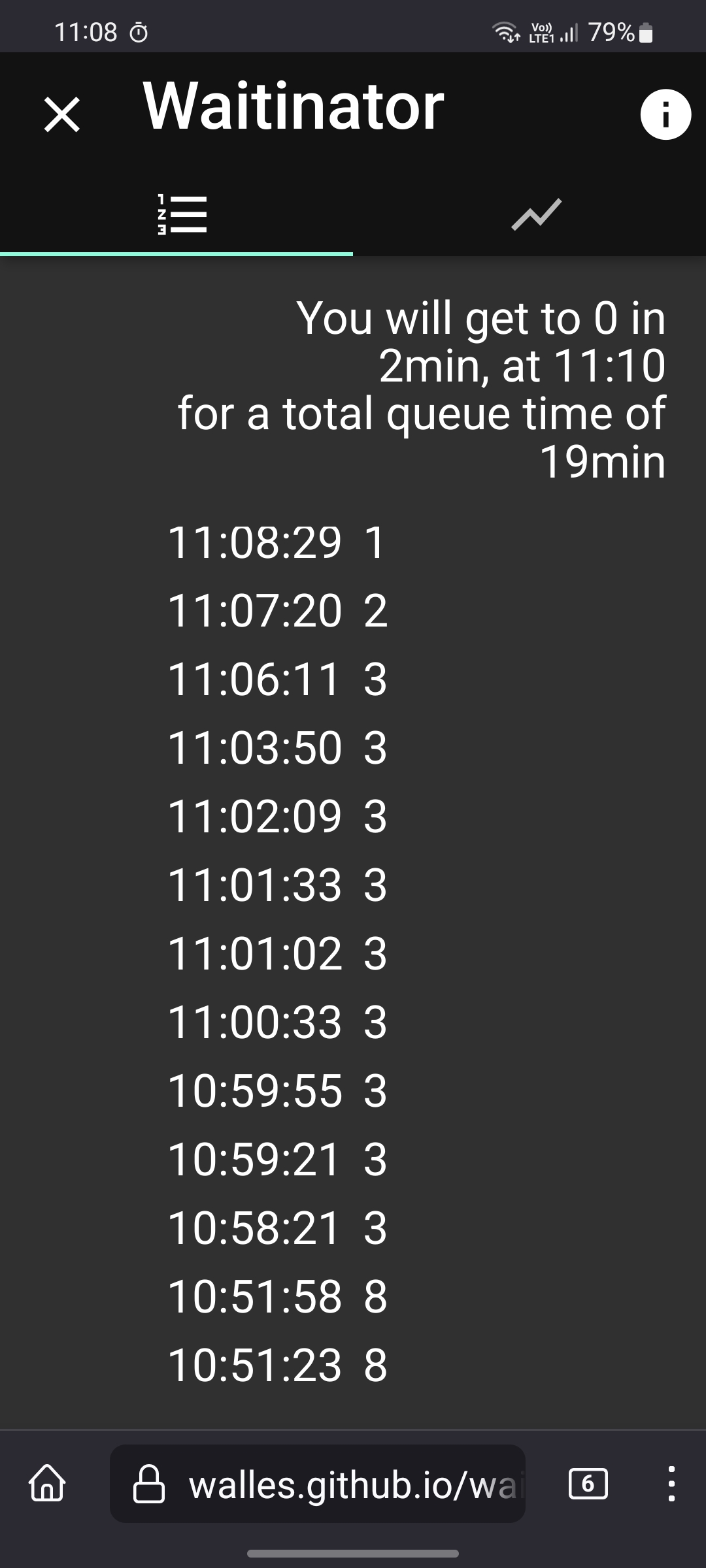
Task: Open the info button
Action: (x=665, y=114)
